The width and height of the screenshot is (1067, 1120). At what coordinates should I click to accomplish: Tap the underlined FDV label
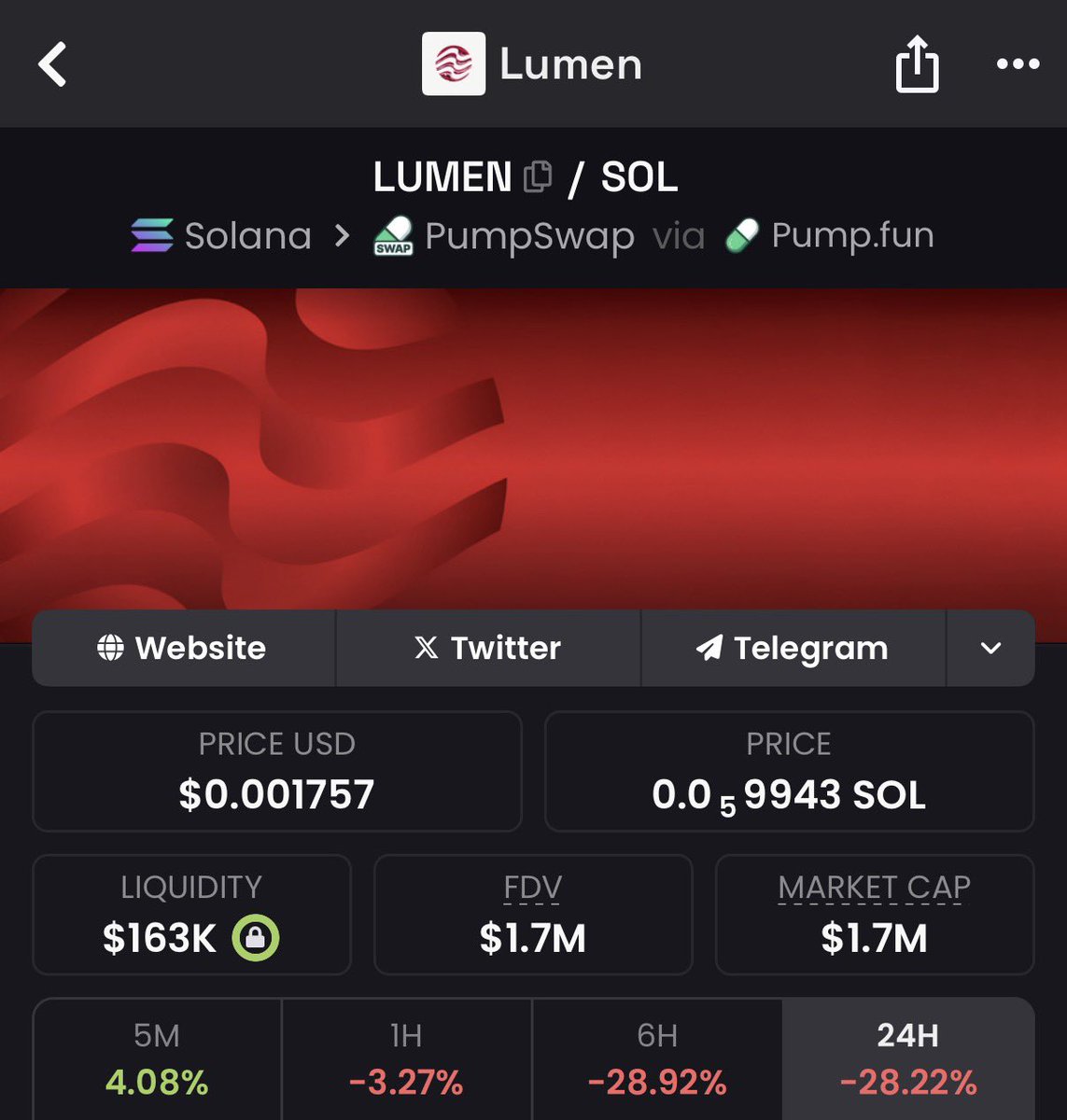[x=532, y=888]
